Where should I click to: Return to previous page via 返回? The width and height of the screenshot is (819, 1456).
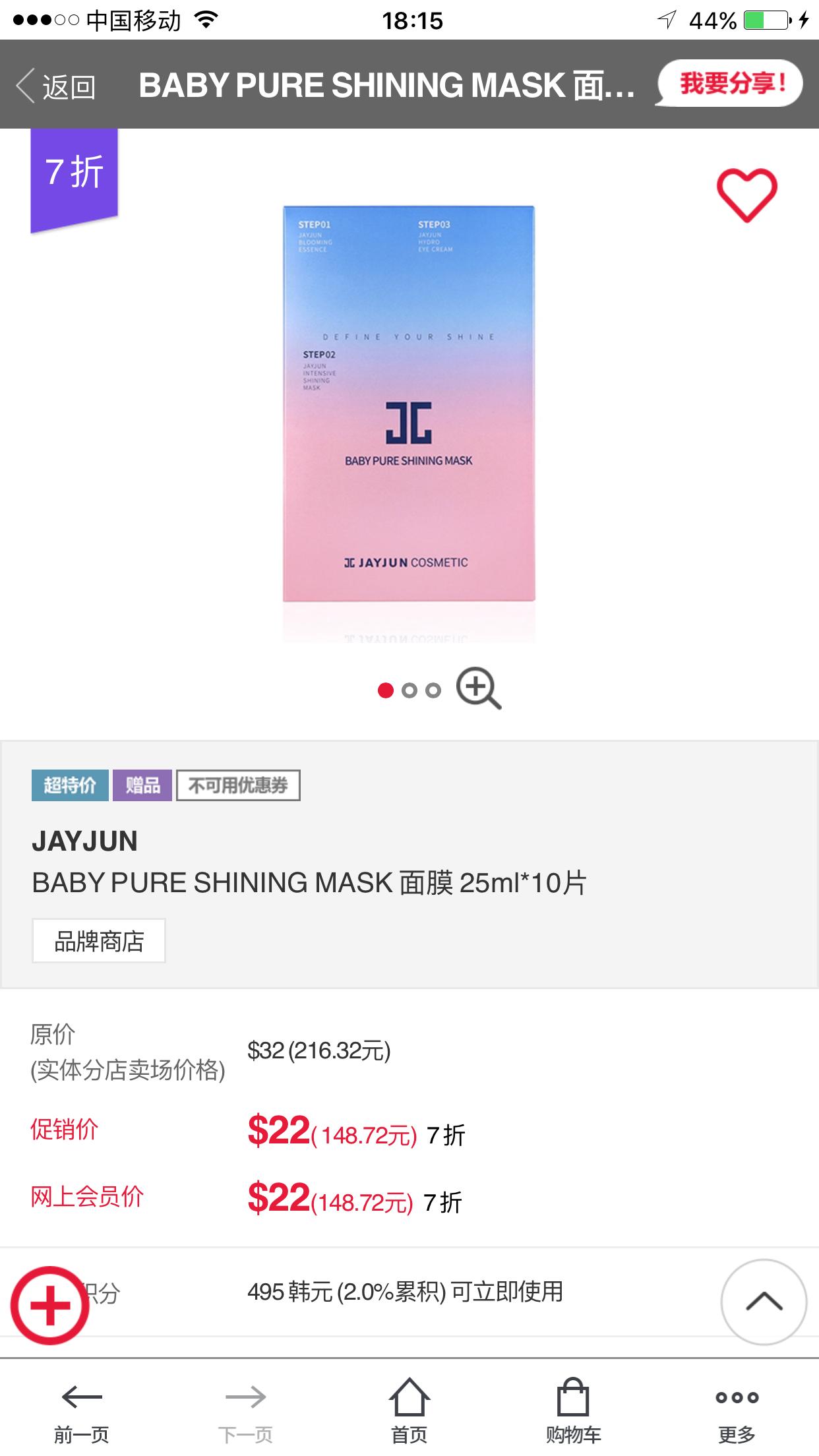pyautogui.click(x=56, y=86)
